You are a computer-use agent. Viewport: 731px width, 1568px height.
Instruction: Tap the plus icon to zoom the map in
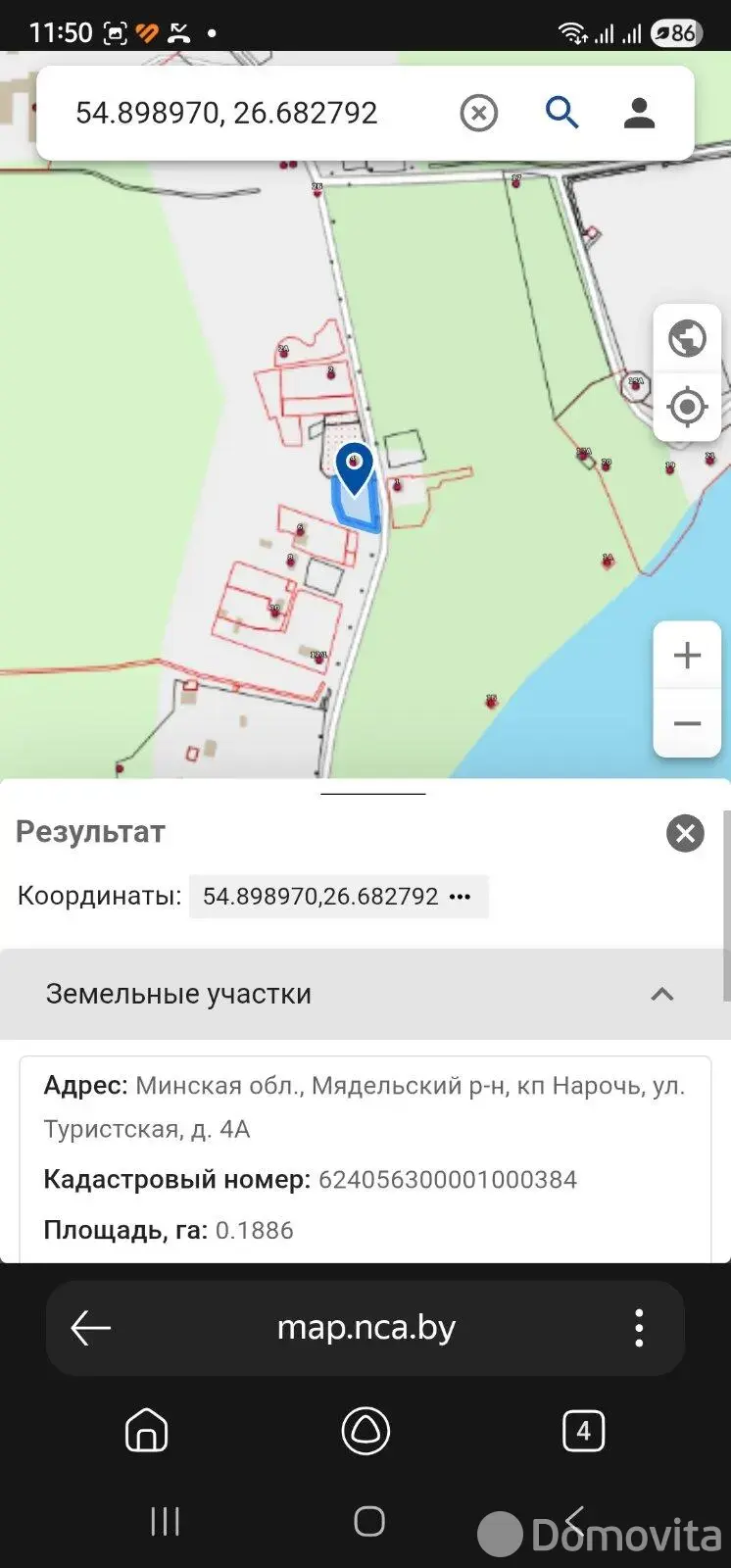pyautogui.click(x=687, y=655)
